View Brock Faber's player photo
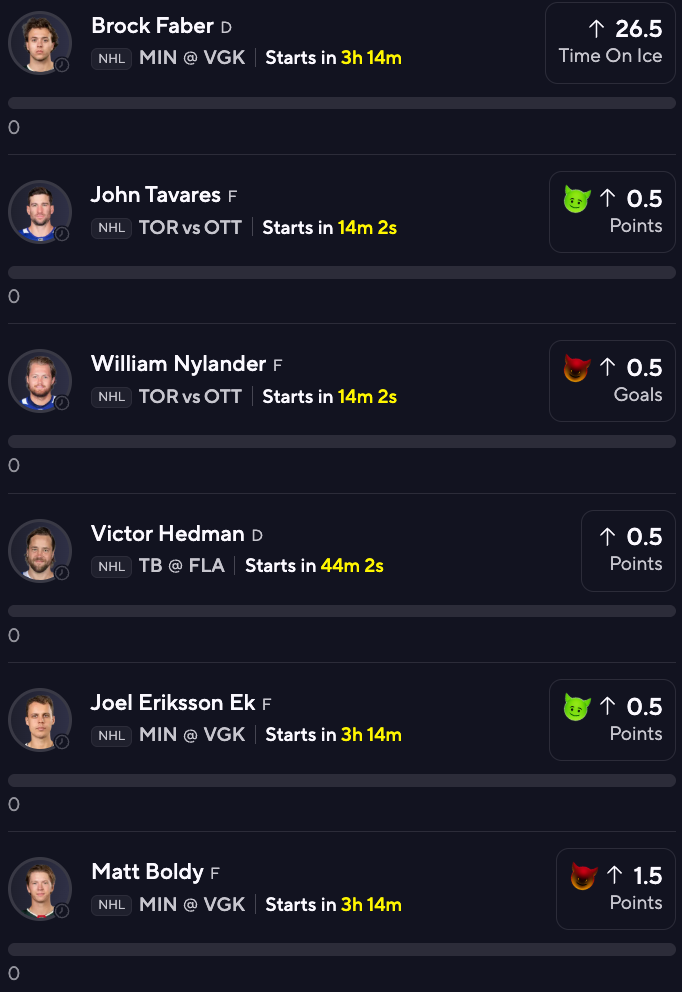The width and height of the screenshot is (682, 992). pyautogui.click(x=40, y=43)
